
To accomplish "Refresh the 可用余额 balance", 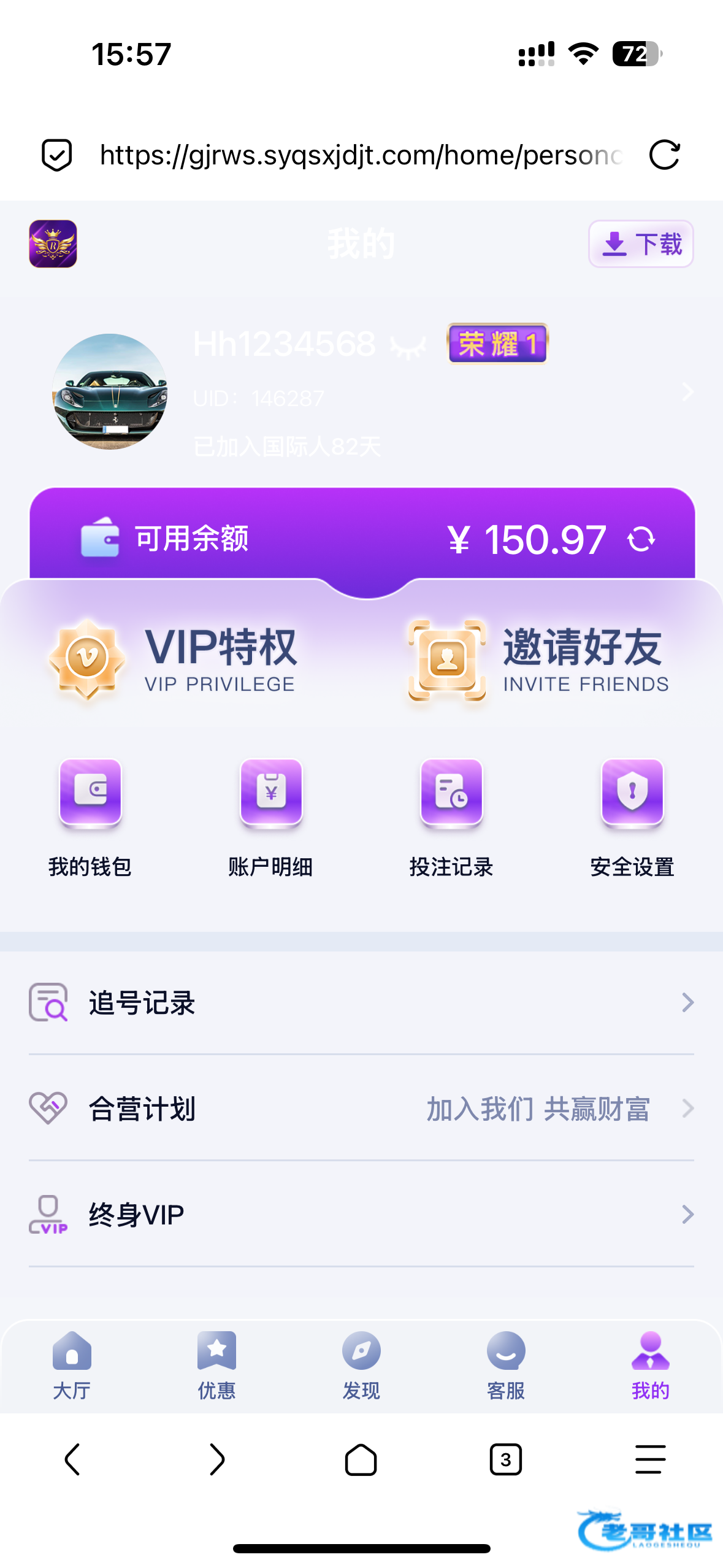I will coord(641,540).
